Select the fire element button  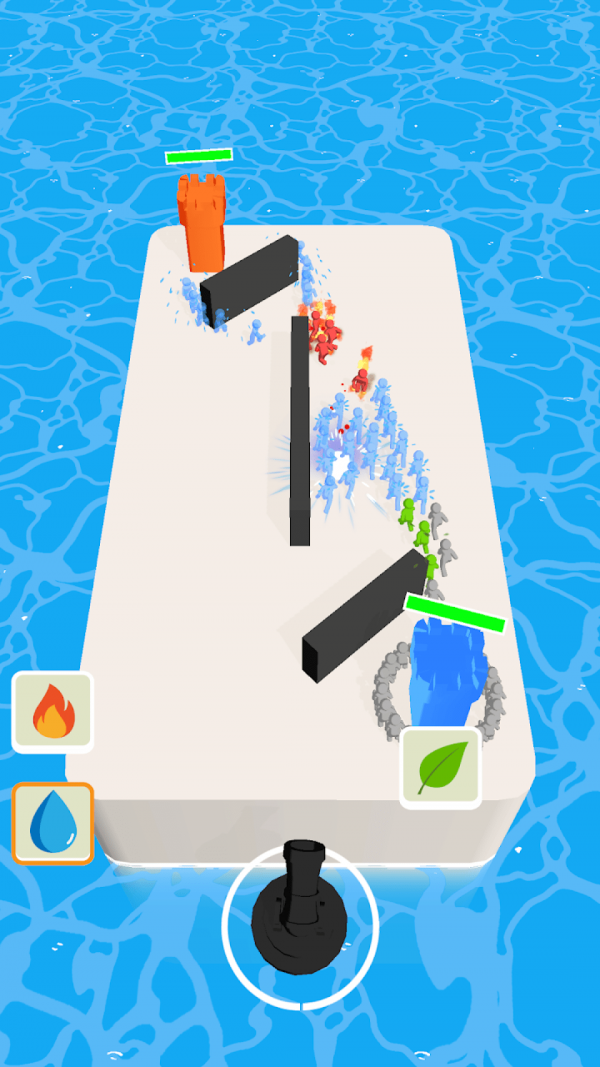[x=53, y=712]
